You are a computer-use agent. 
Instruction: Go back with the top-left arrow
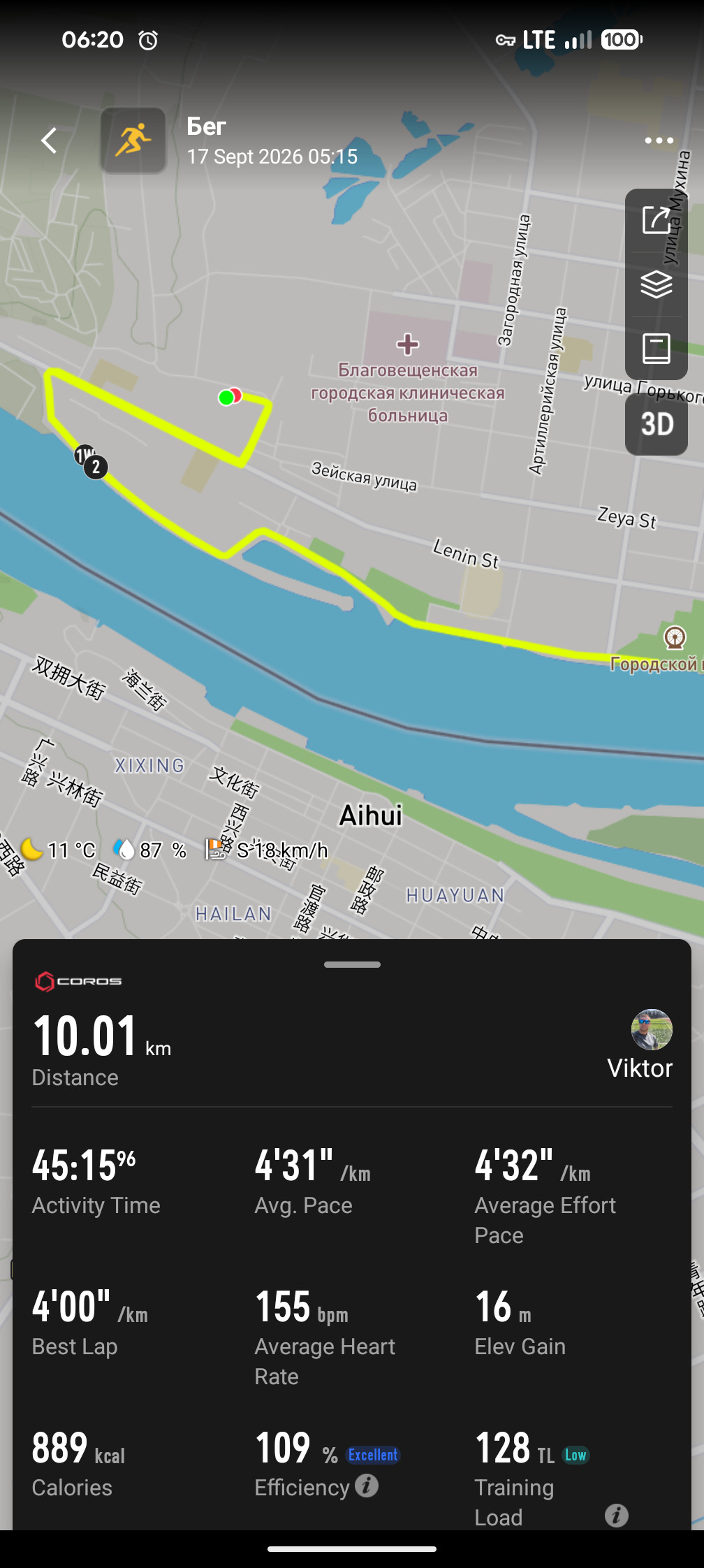[x=49, y=140]
